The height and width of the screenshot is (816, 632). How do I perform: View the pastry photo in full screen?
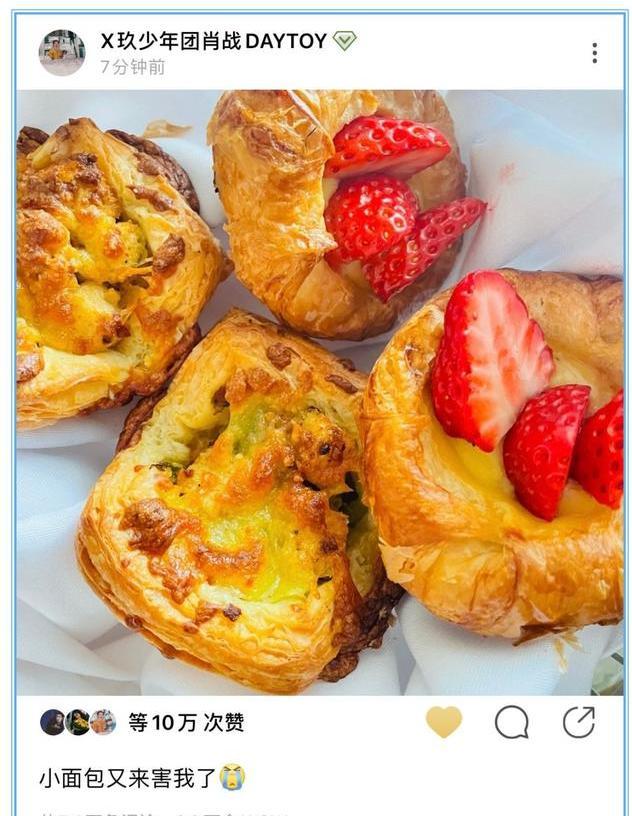click(319, 392)
